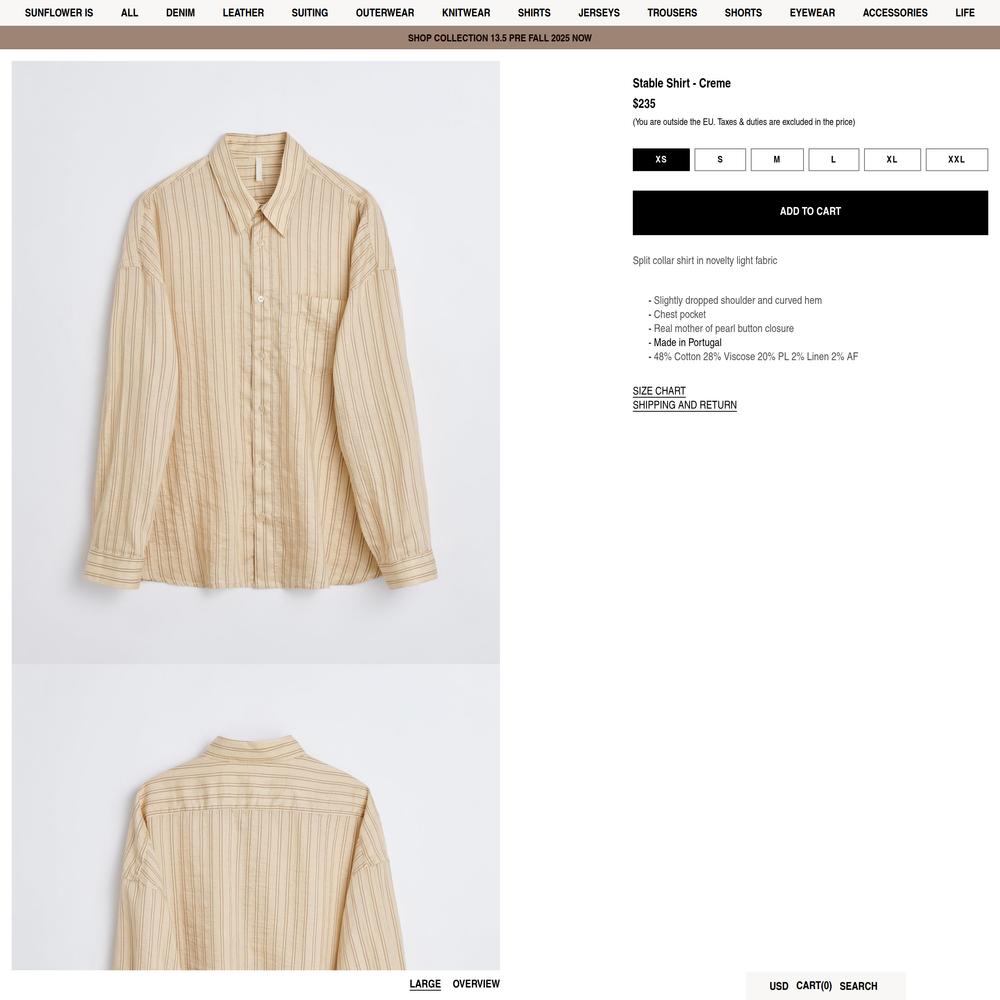
Task: Add the Stable Shirt to cart
Action: [x=810, y=212]
